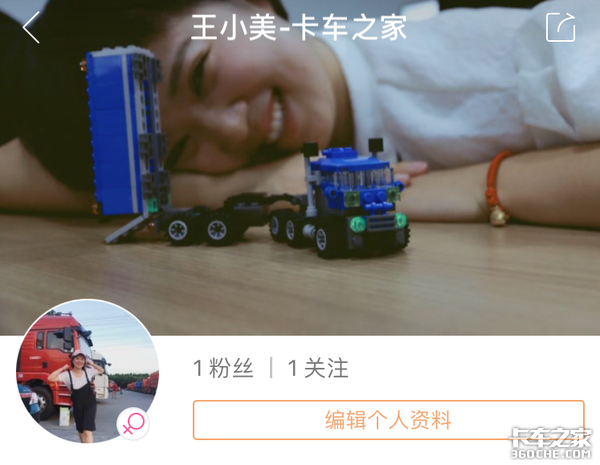
Task: Open the 1 关注 following list
Action: pyautogui.click(x=318, y=368)
